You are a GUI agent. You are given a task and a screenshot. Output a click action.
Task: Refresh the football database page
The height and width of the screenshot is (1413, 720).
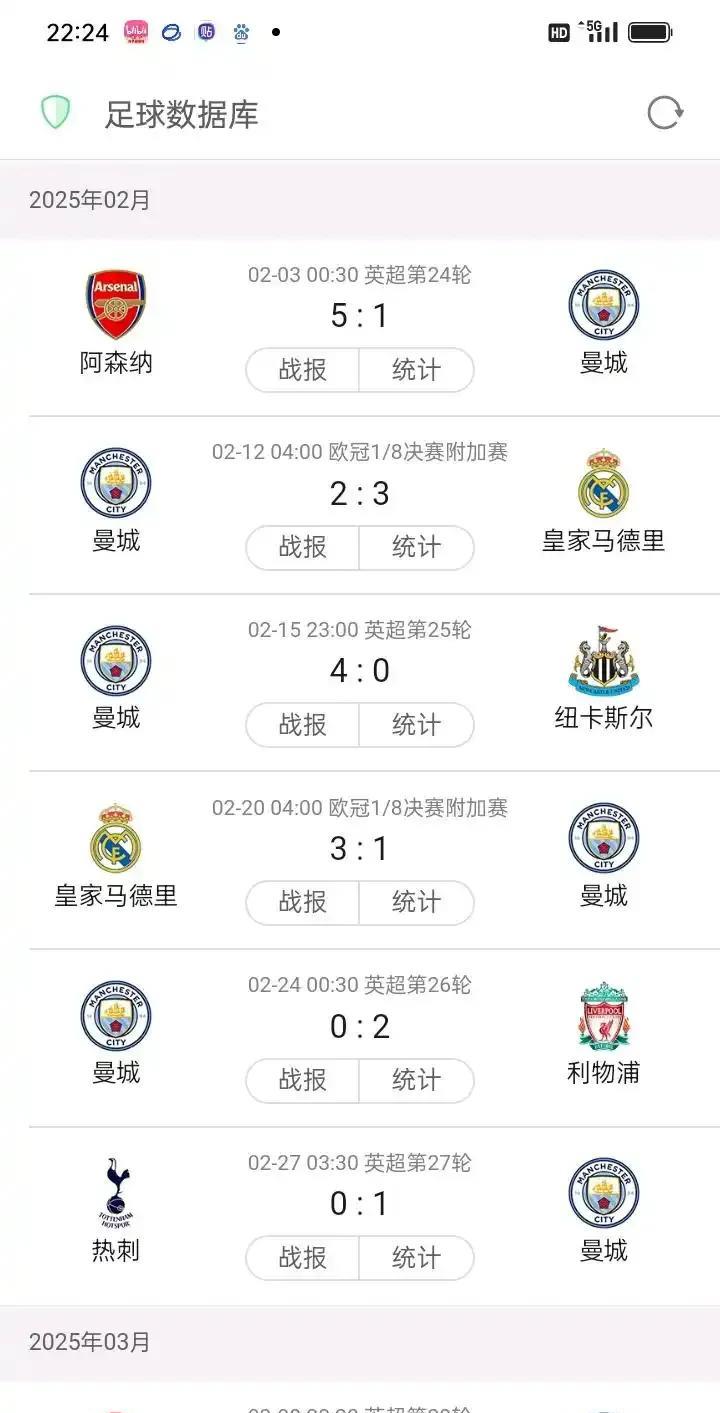[x=664, y=113]
